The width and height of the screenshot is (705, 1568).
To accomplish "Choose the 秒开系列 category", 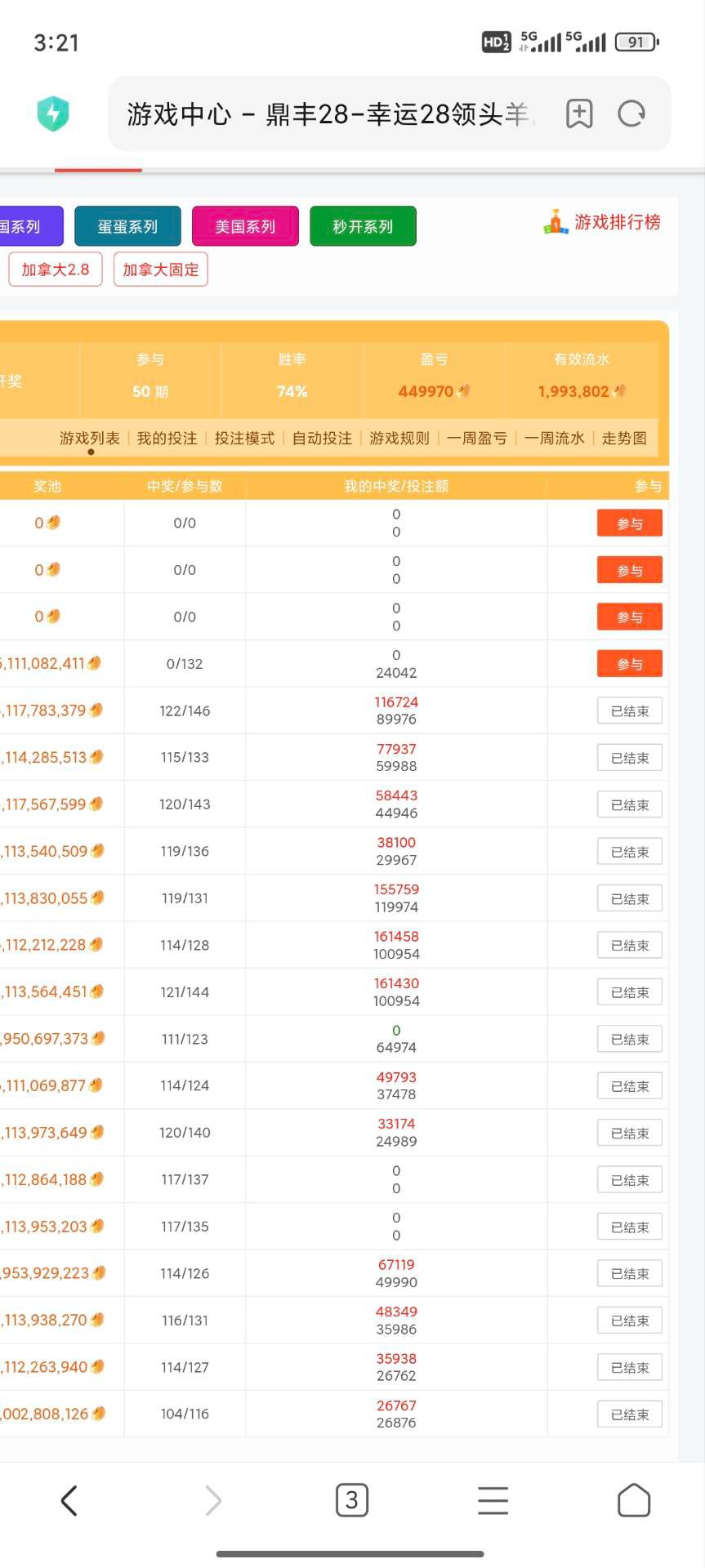I will [363, 226].
